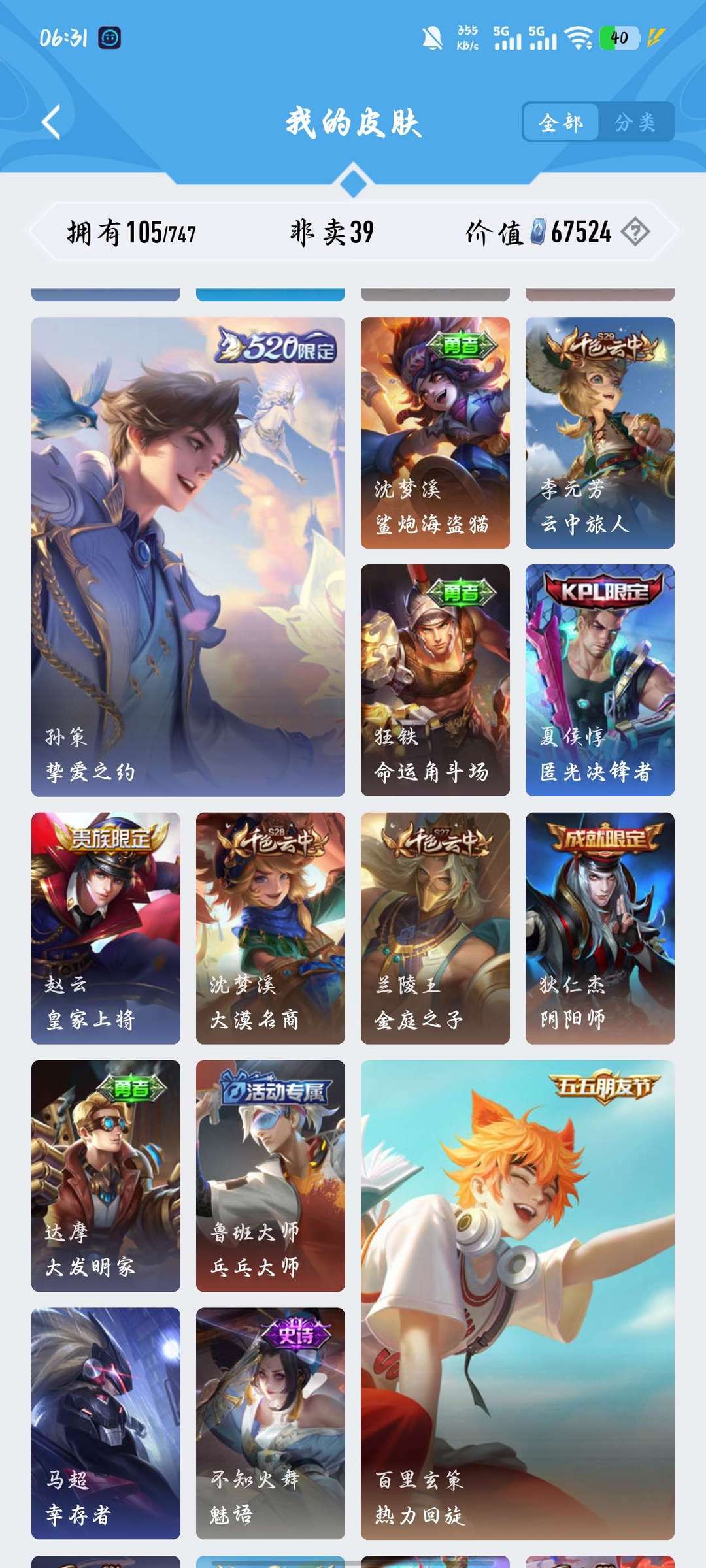
Task: View 沈梦溪 大漠名商 skin
Action: 270,928
